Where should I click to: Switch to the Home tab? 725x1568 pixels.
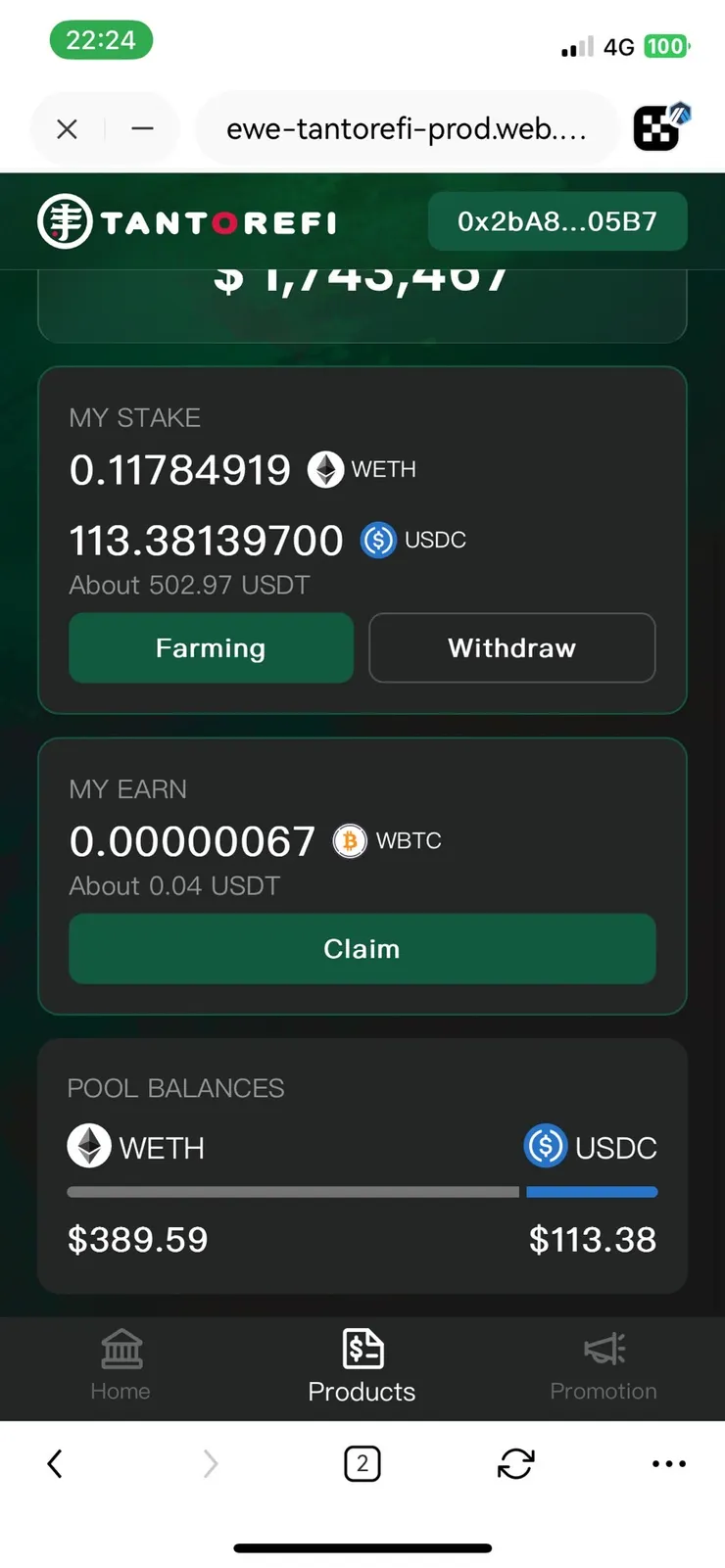[x=120, y=1368]
